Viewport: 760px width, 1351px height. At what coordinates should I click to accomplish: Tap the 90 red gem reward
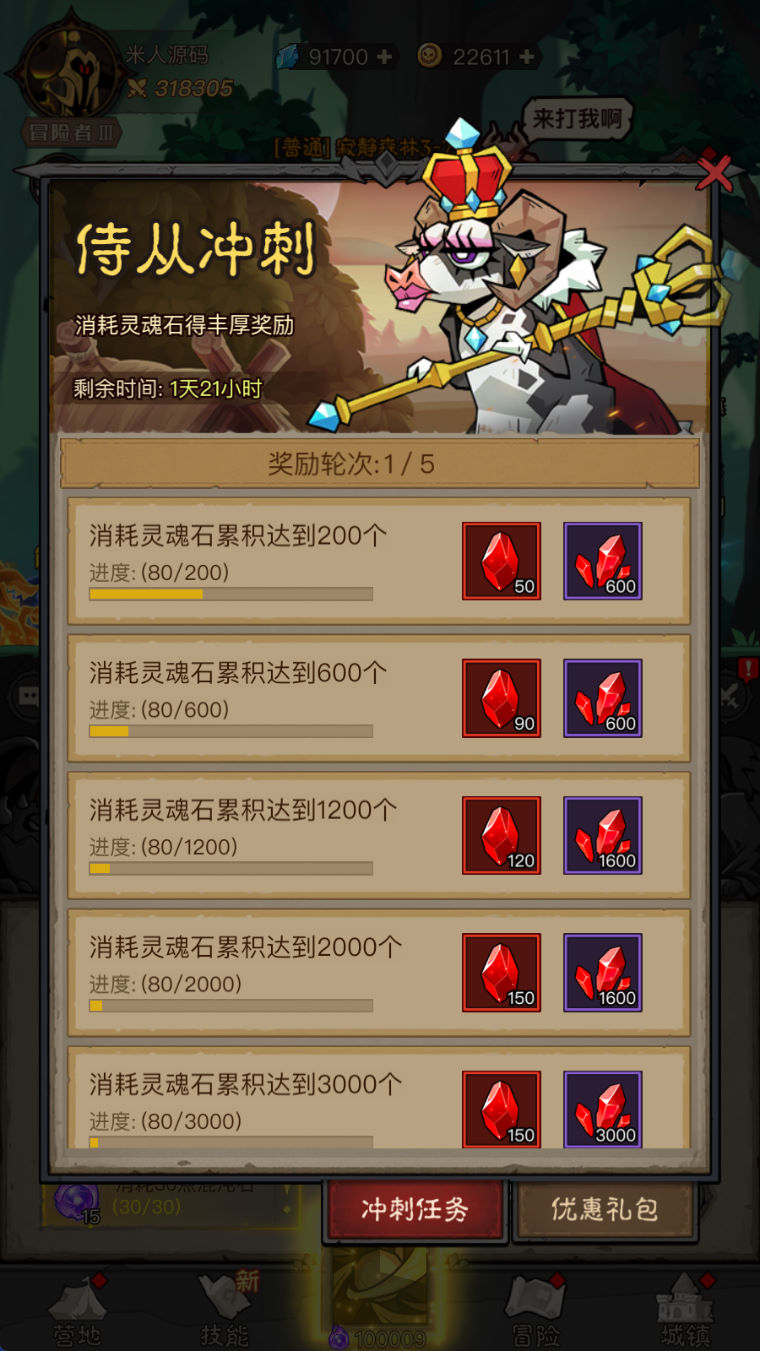501,698
